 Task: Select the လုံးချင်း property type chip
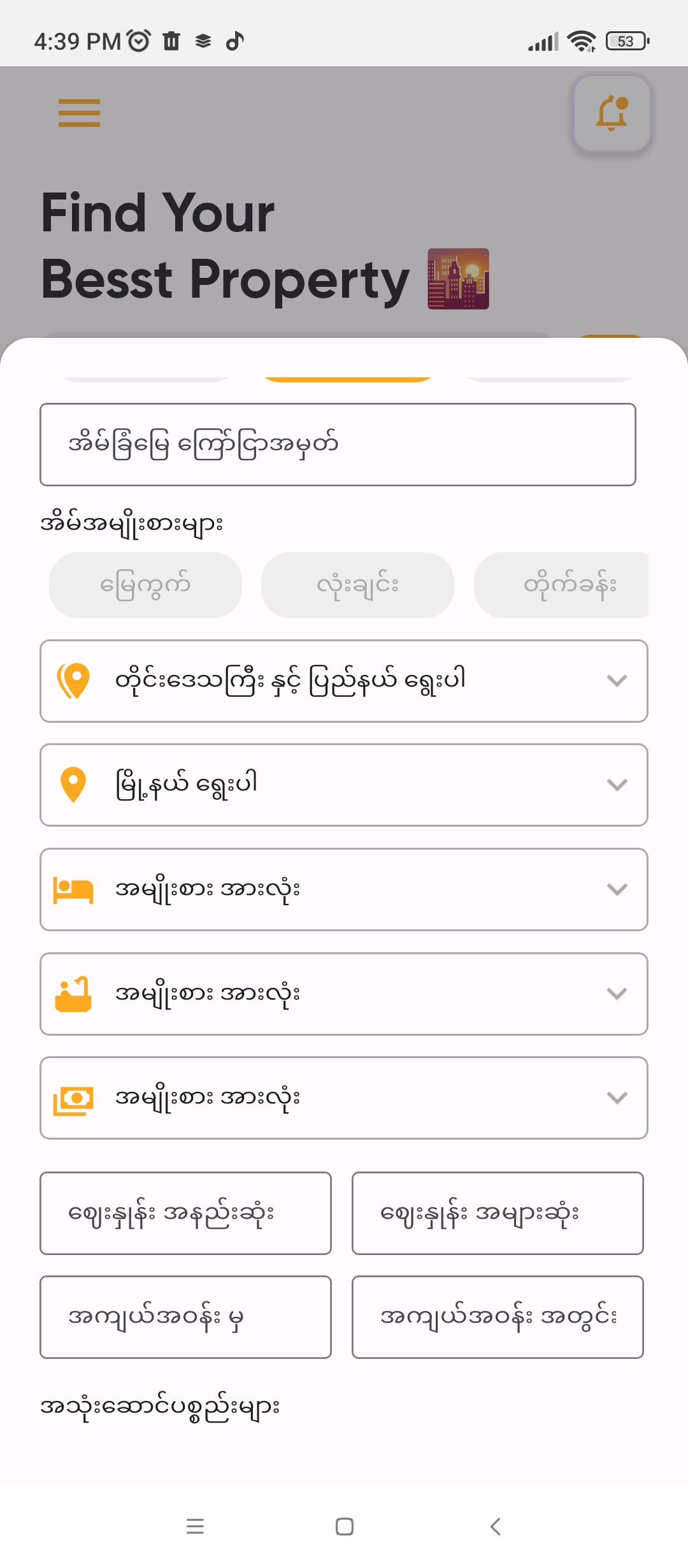[357, 584]
